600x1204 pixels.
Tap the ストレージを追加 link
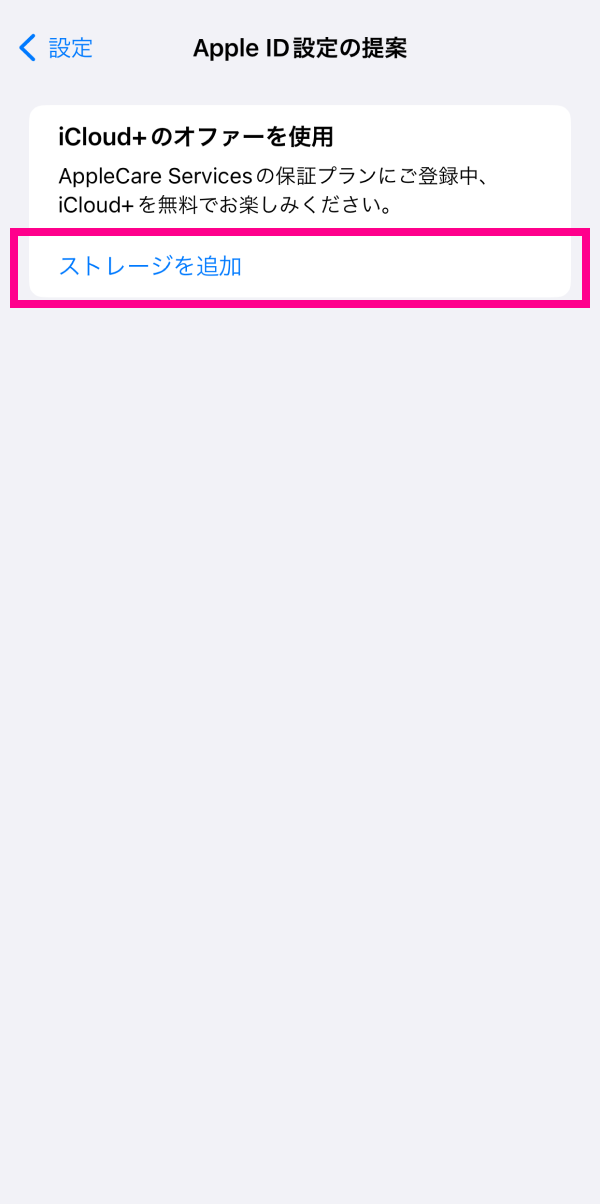[150, 266]
